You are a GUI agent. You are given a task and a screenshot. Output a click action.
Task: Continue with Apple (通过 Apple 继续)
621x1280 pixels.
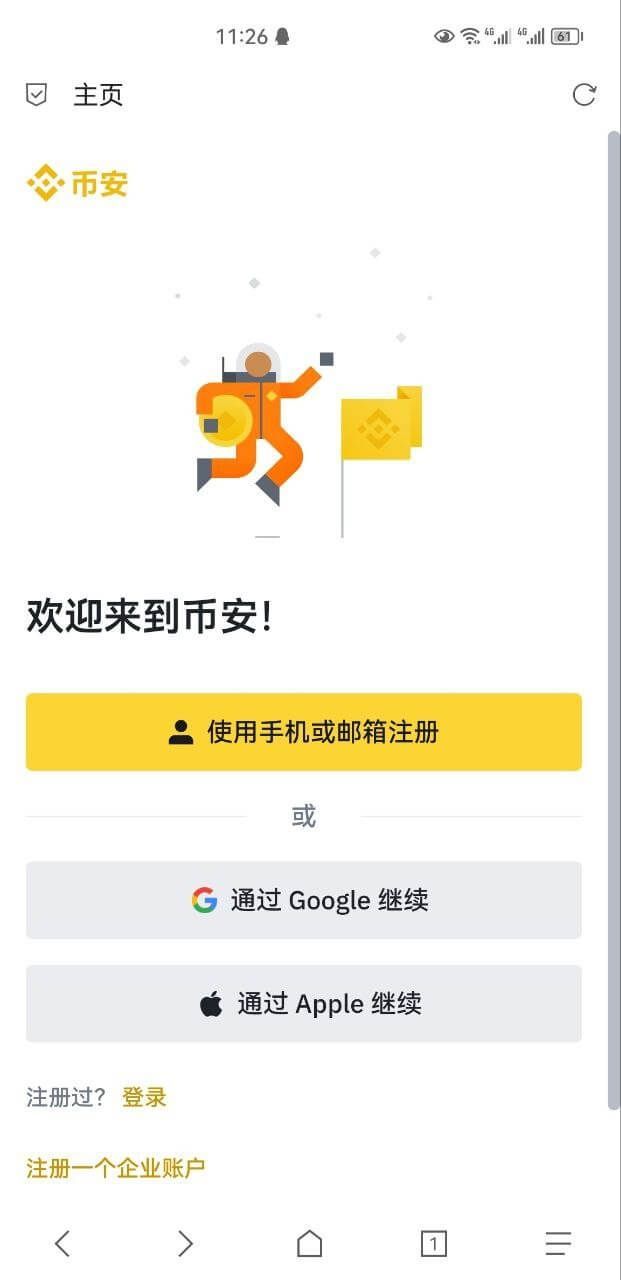(303, 1003)
